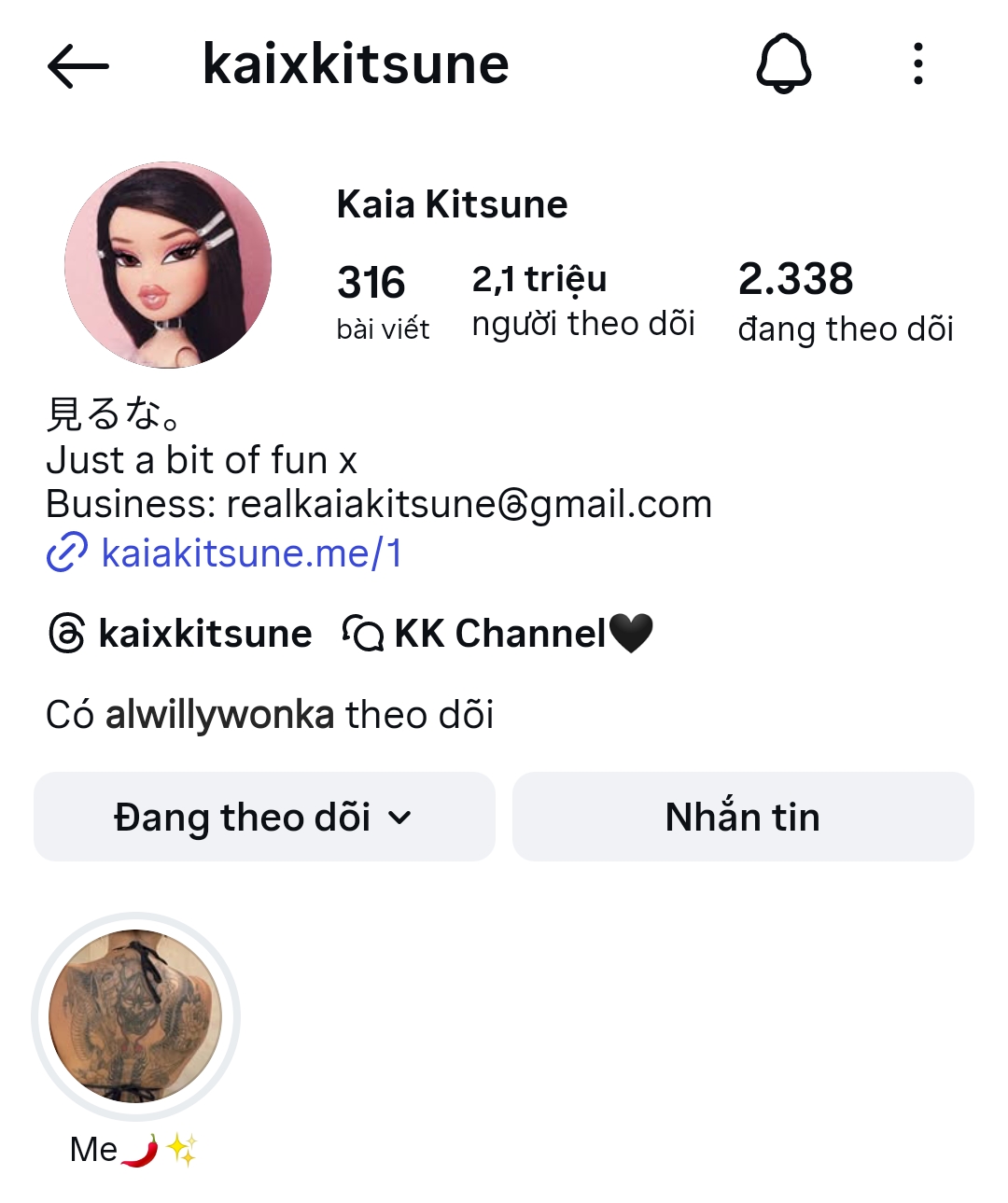1008x1203 pixels.
Task: Open the 2,1 triệu followers list
Action: pyautogui.click(x=582, y=301)
